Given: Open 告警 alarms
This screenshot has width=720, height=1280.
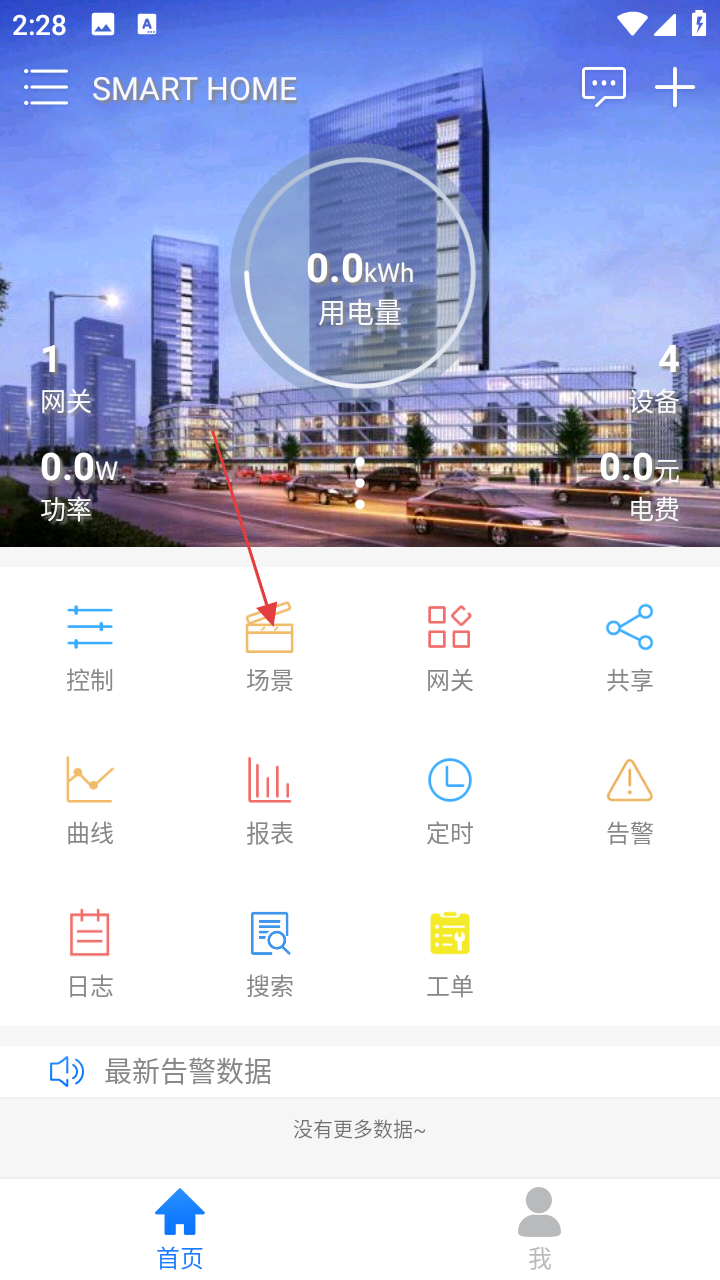Looking at the screenshot, I should click(629, 800).
